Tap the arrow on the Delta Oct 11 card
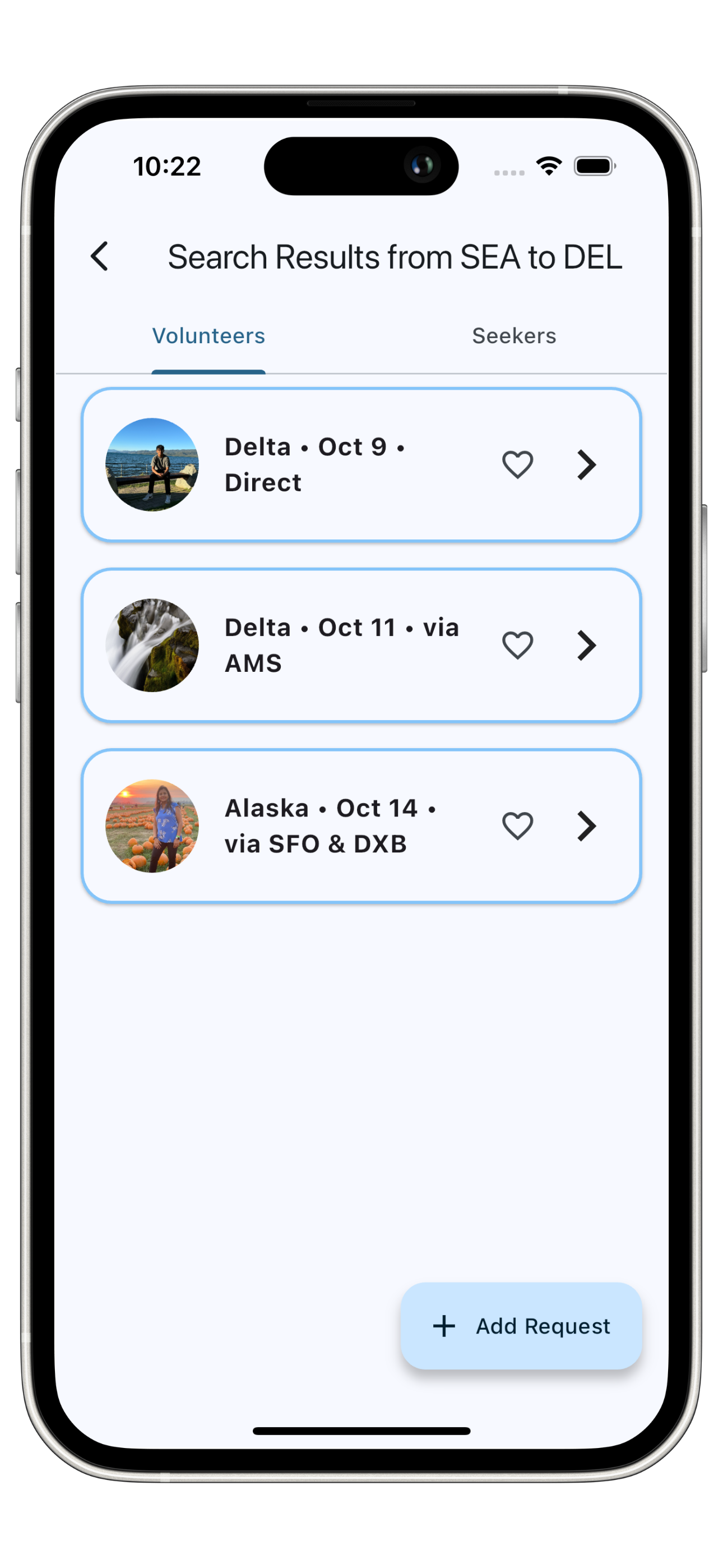 (x=586, y=645)
